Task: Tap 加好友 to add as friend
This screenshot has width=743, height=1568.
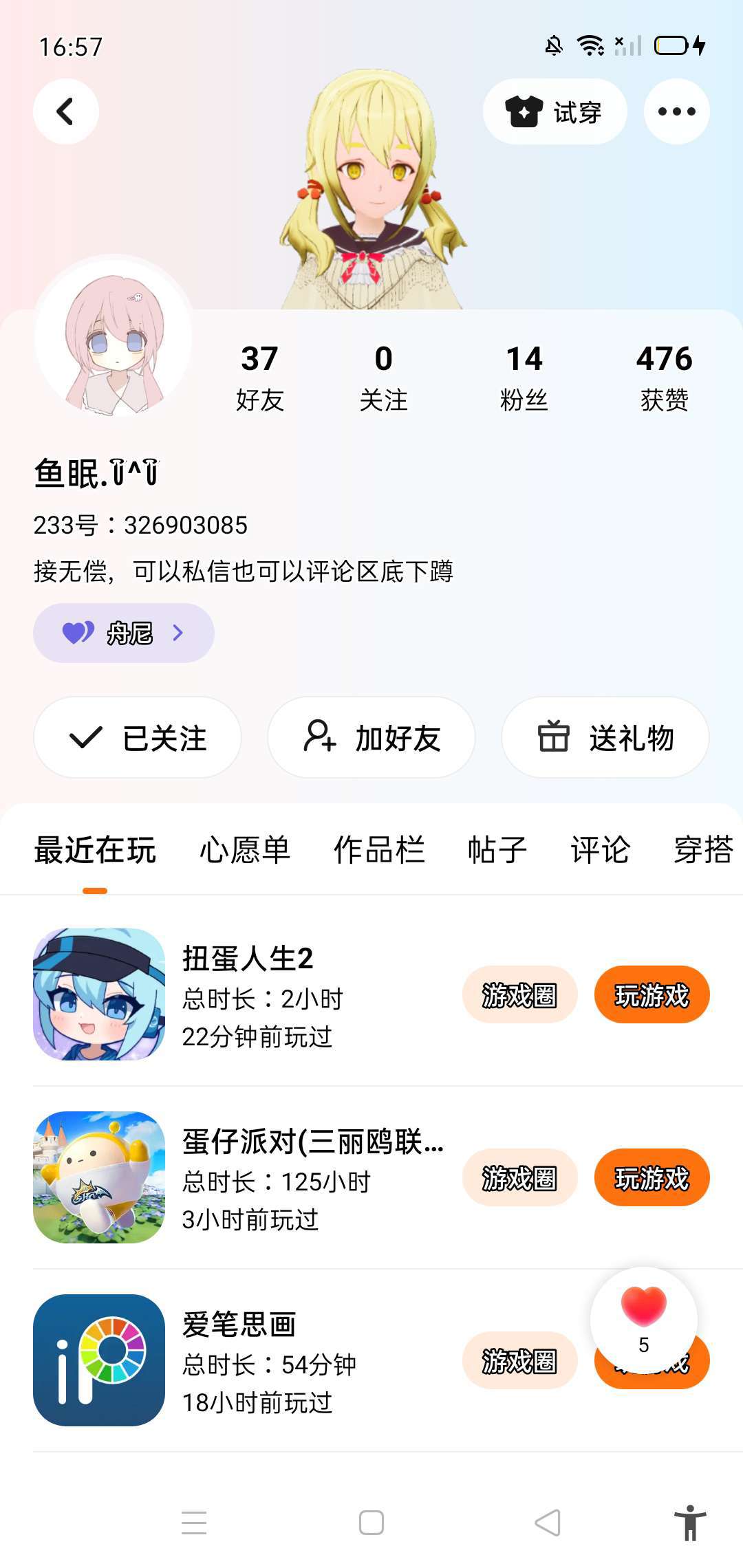Action: [371, 737]
